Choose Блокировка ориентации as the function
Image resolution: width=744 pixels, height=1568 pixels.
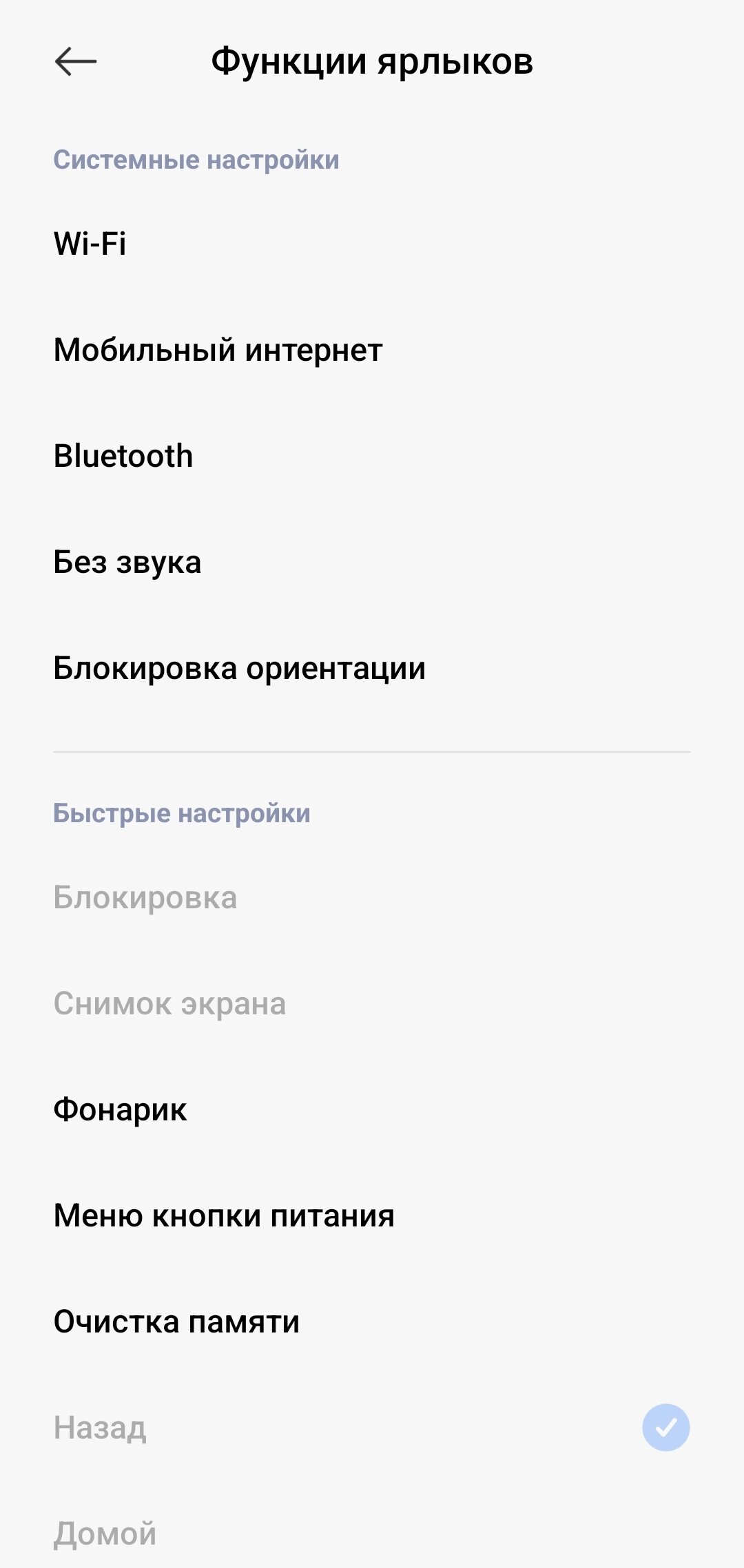239,668
